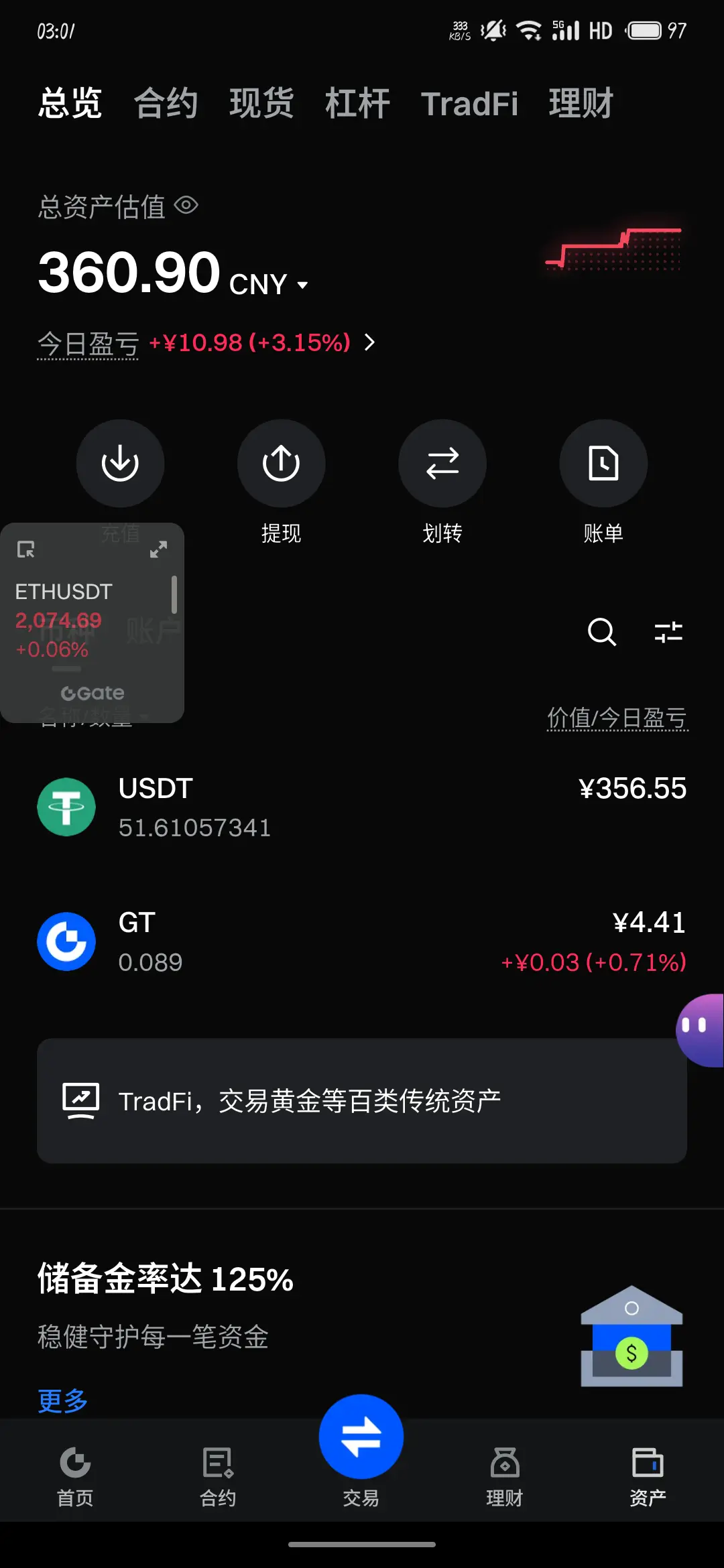The width and height of the screenshot is (724, 1568).
Task: Open the 杠杆 top tab
Action: click(x=357, y=103)
